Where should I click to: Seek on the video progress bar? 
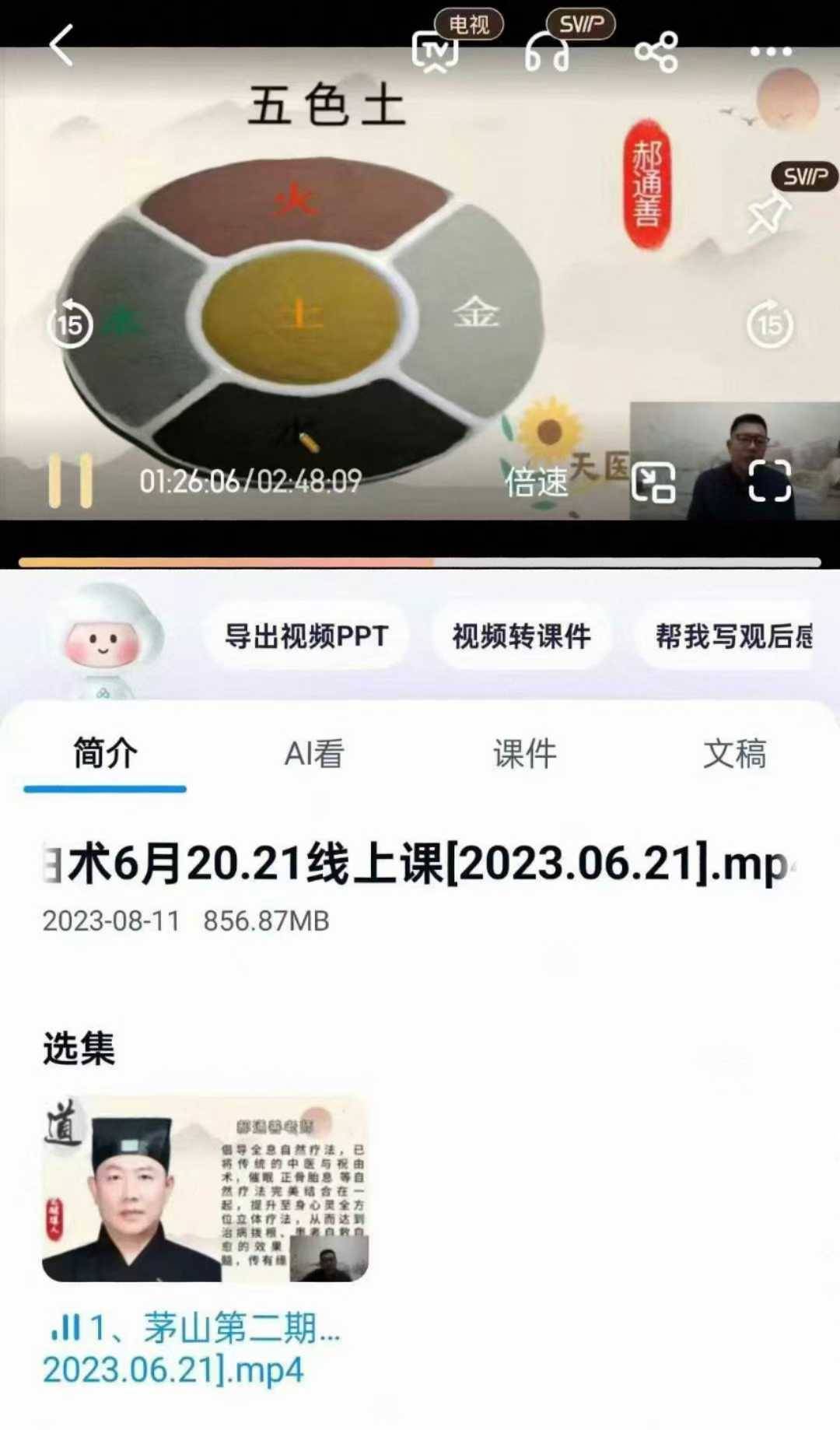pos(420,562)
